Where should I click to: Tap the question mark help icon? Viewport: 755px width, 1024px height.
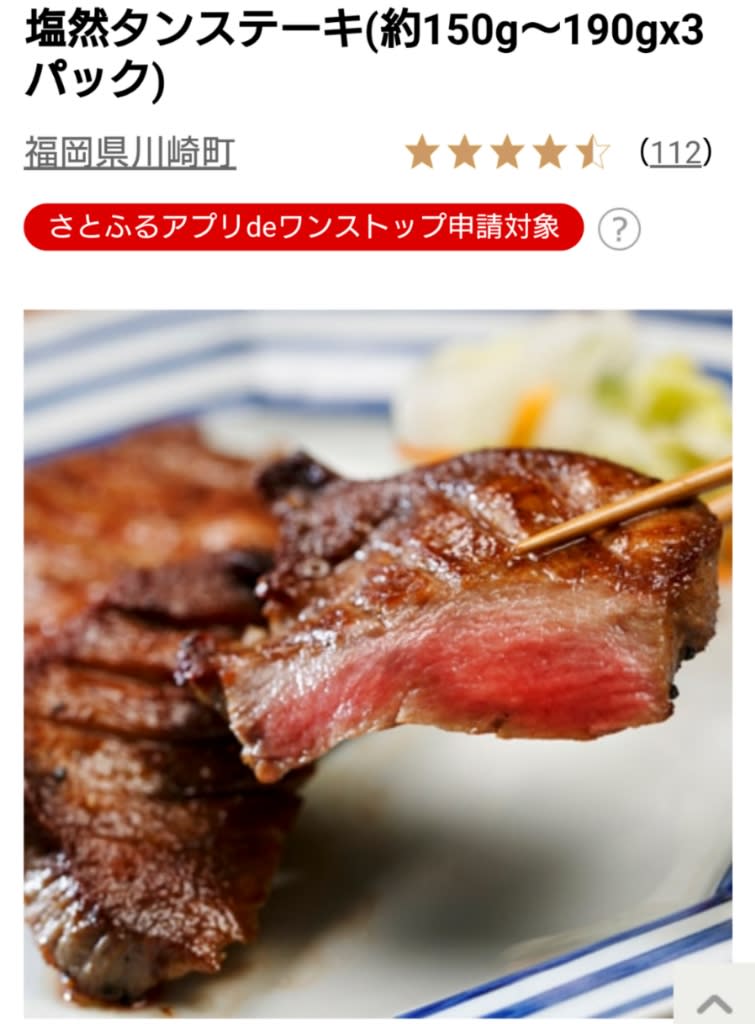tap(618, 229)
